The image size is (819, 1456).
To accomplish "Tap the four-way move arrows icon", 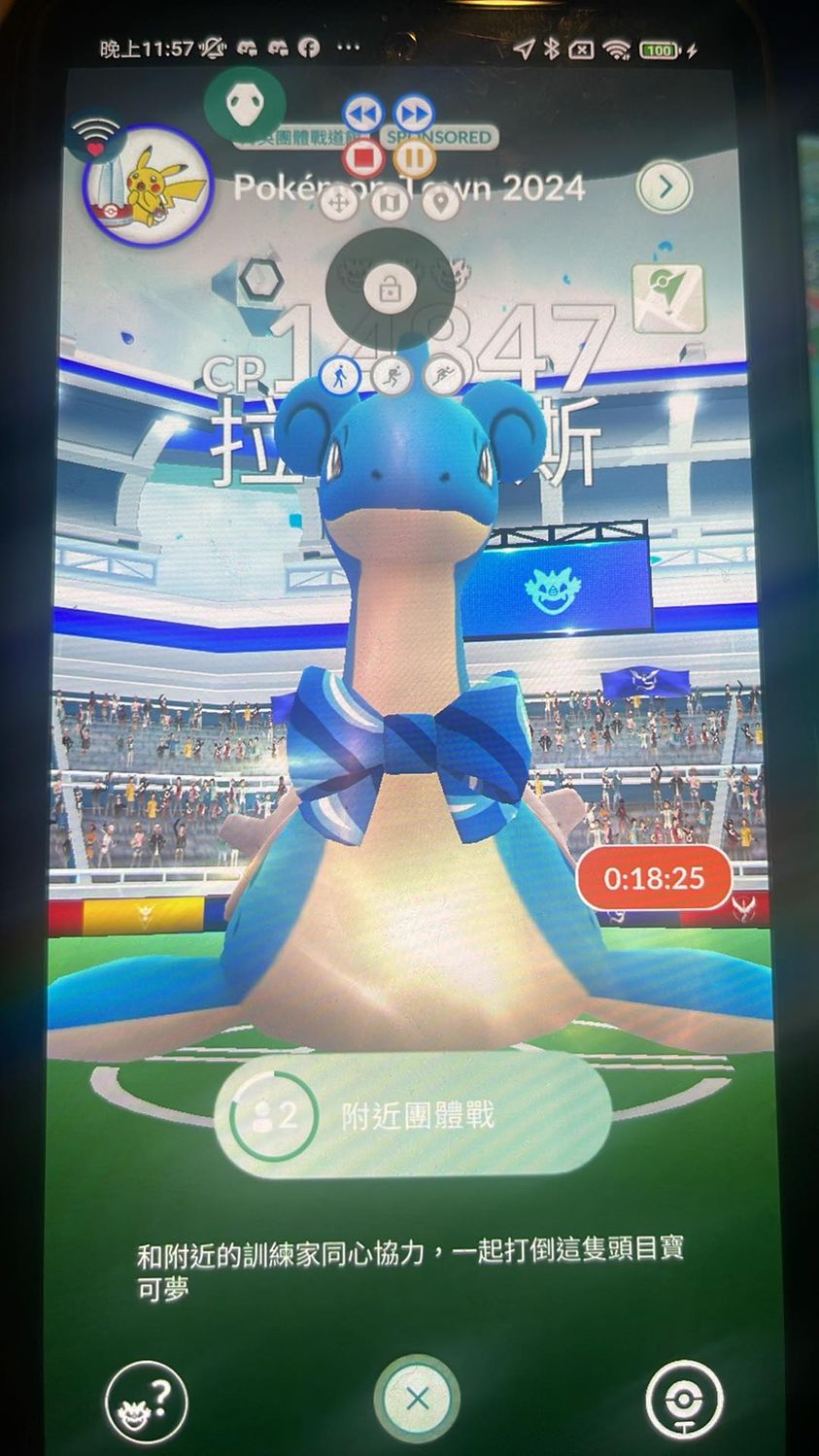I will click(x=339, y=204).
